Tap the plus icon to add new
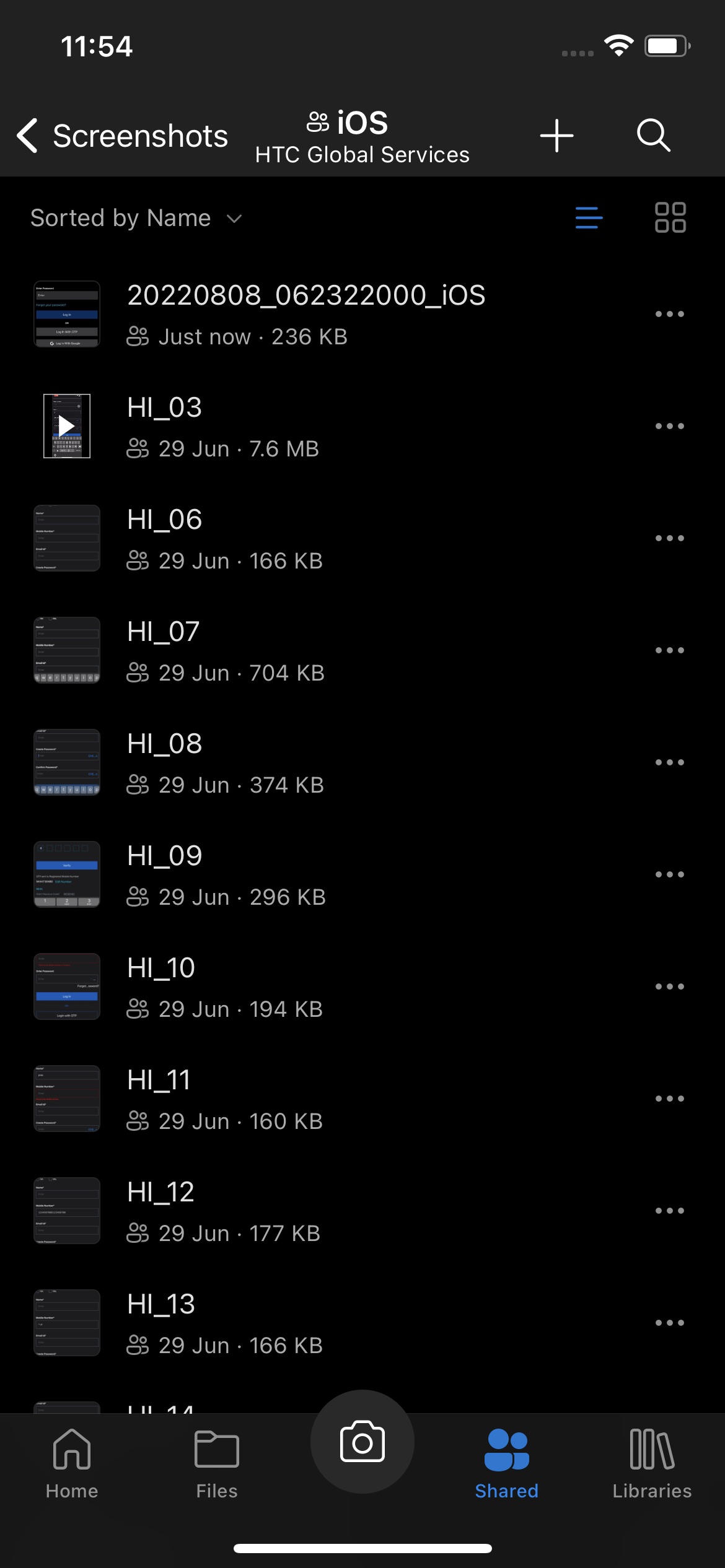This screenshot has width=725, height=1568. pos(556,136)
